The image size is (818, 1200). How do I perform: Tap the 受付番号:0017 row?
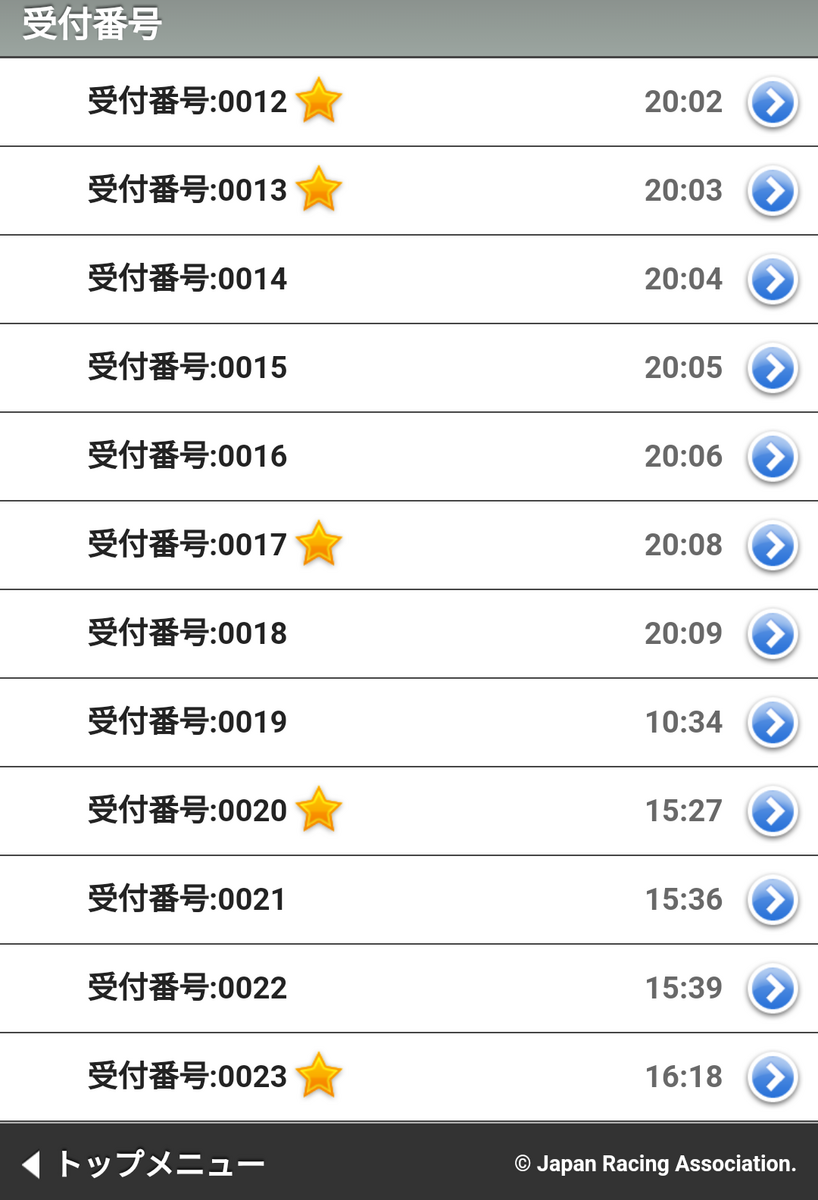point(408,545)
